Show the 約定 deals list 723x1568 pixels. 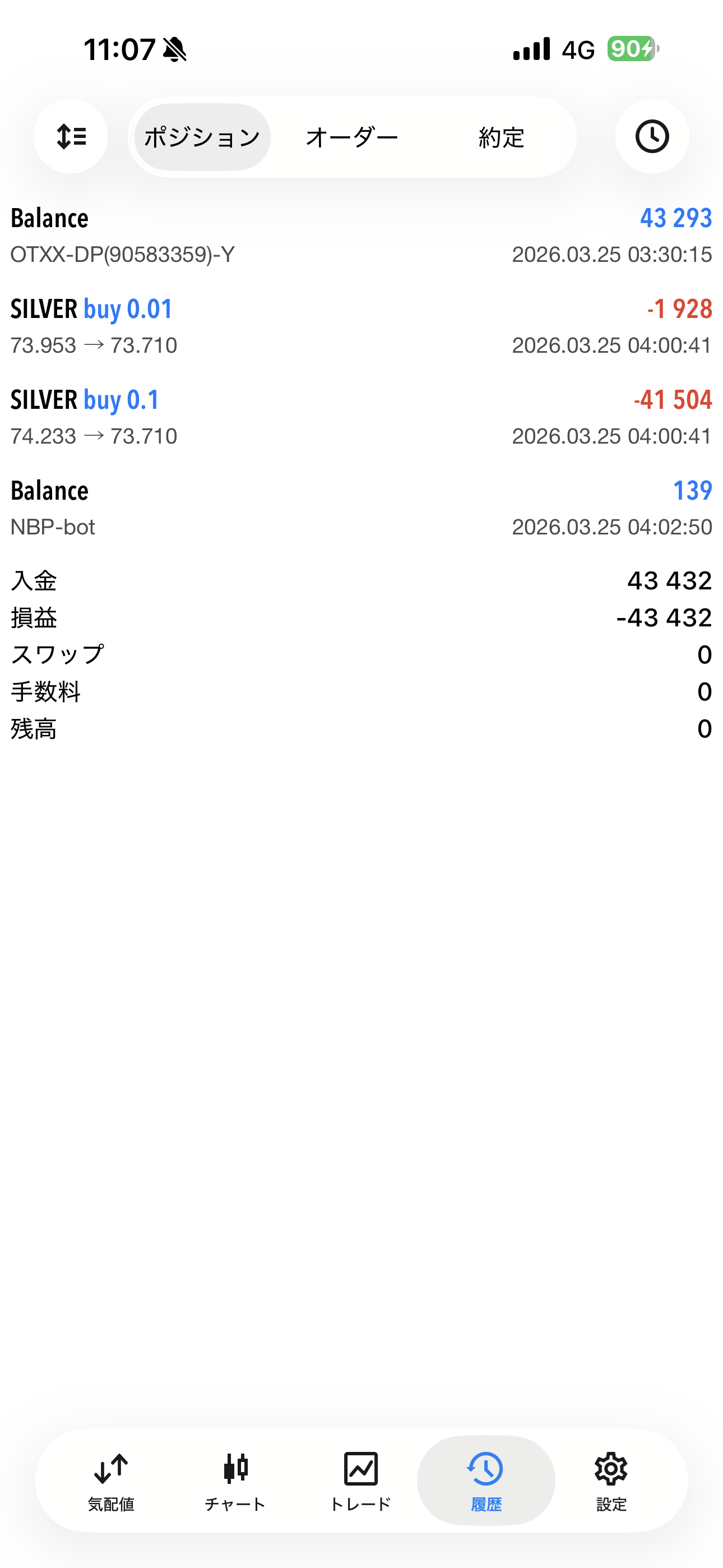pyautogui.click(x=501, y=137)
